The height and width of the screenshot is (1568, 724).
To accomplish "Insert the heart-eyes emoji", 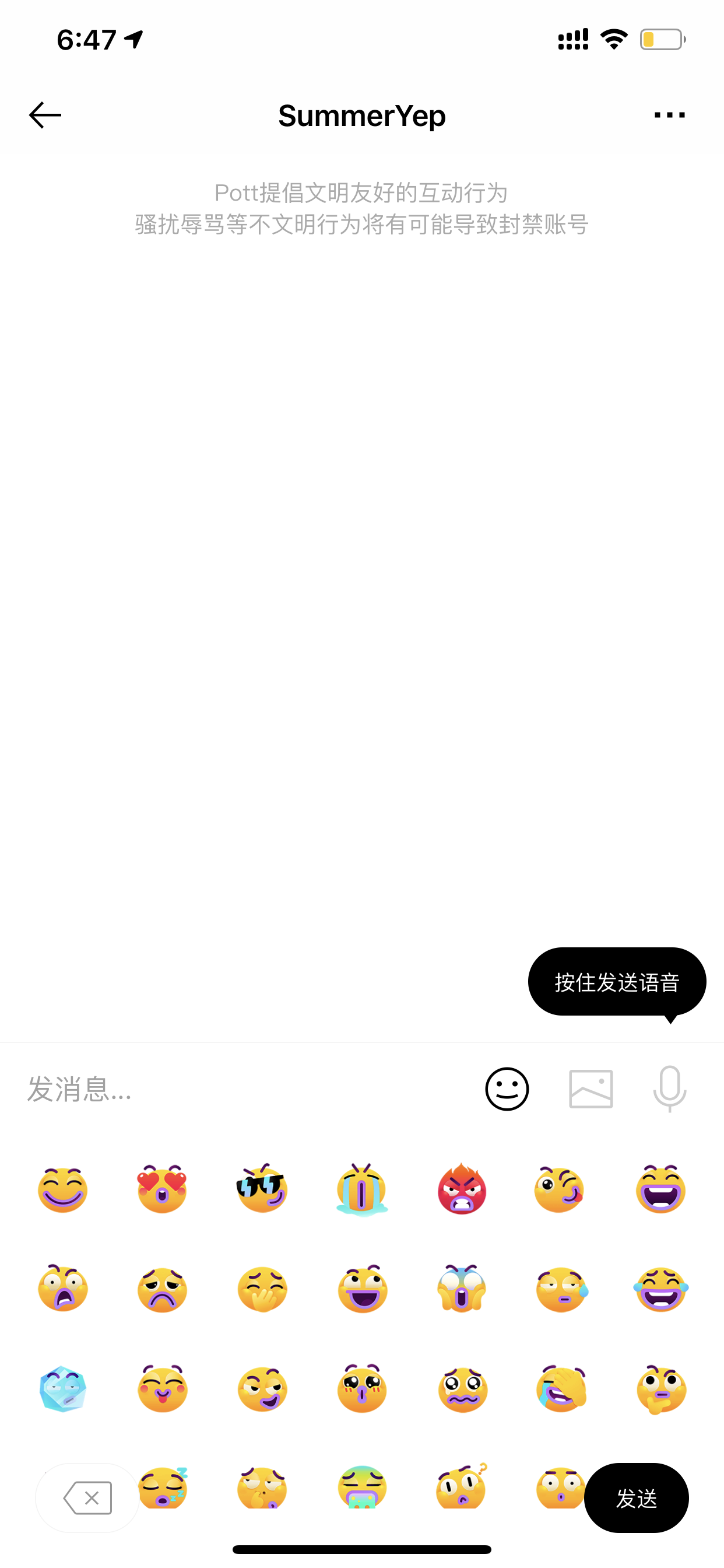I will [x=163, y=1189].
